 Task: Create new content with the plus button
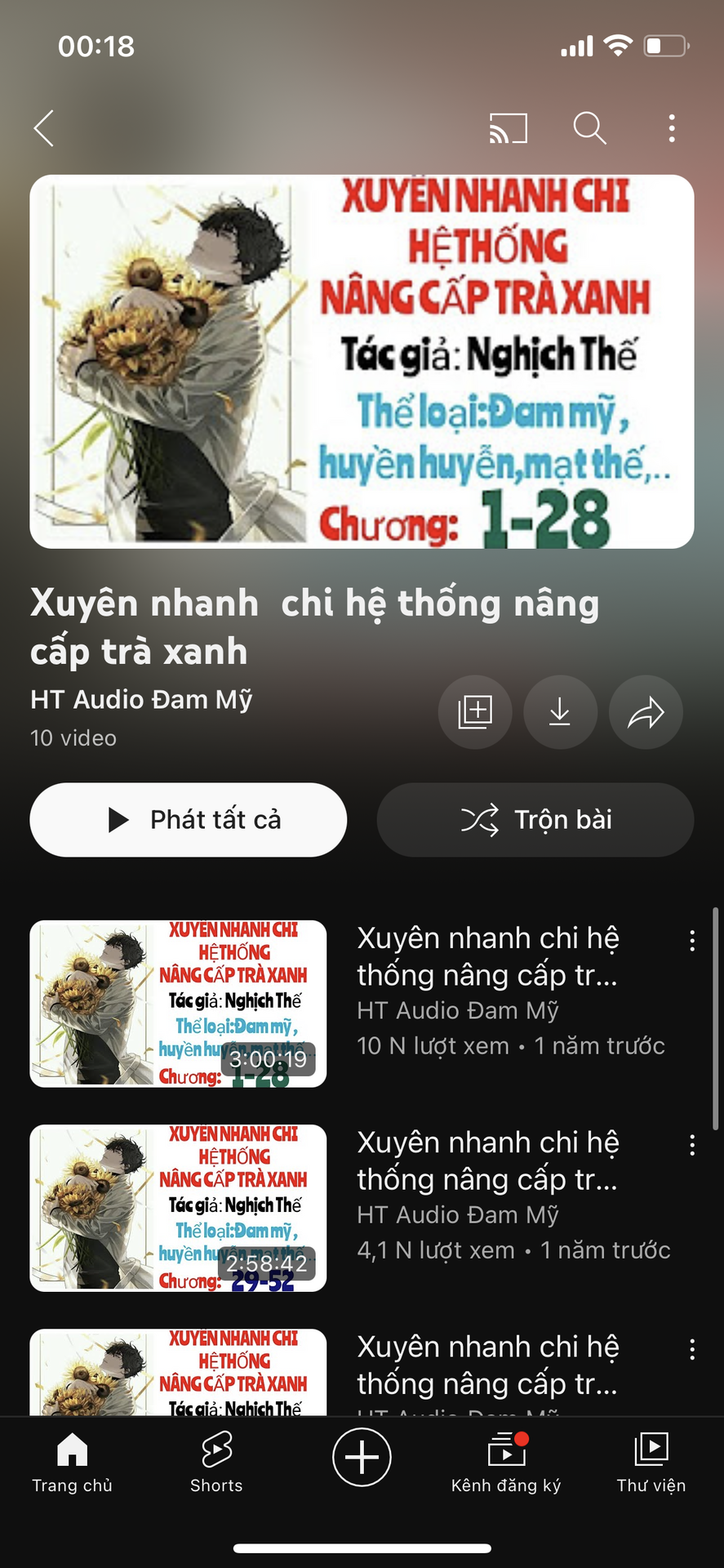362,1457
